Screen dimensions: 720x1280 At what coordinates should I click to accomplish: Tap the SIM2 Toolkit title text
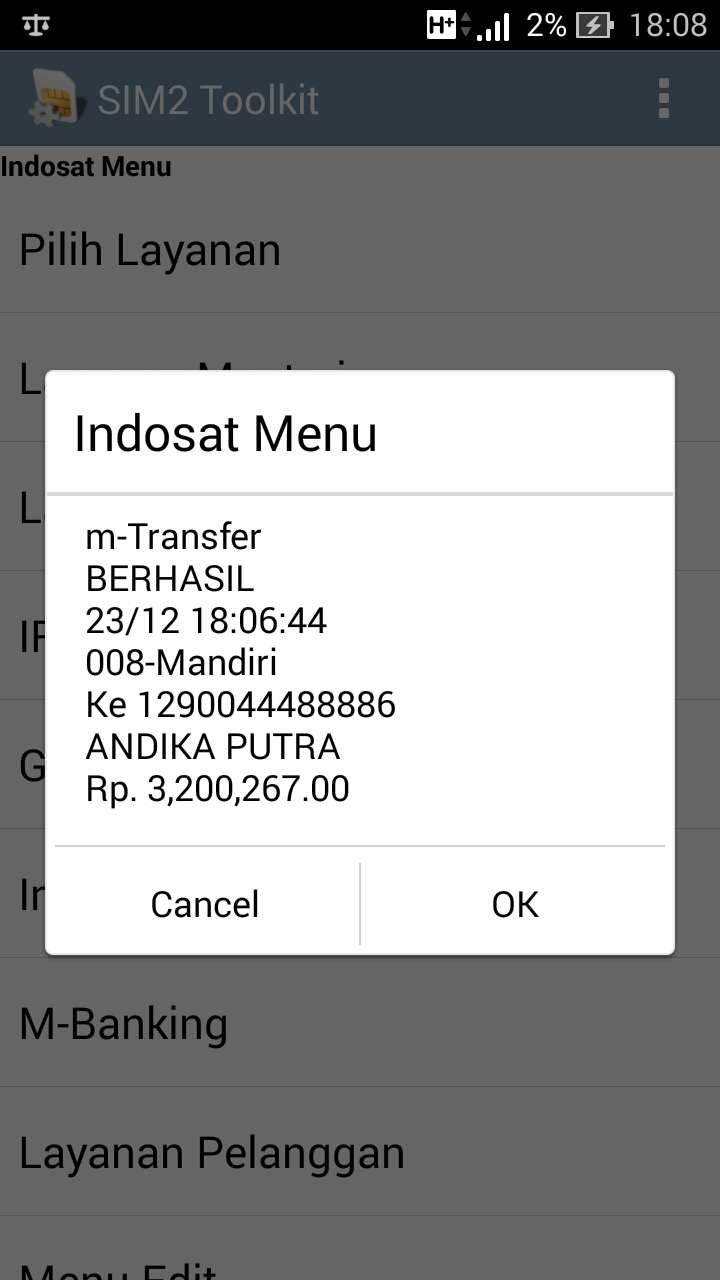tap(208, 97)
